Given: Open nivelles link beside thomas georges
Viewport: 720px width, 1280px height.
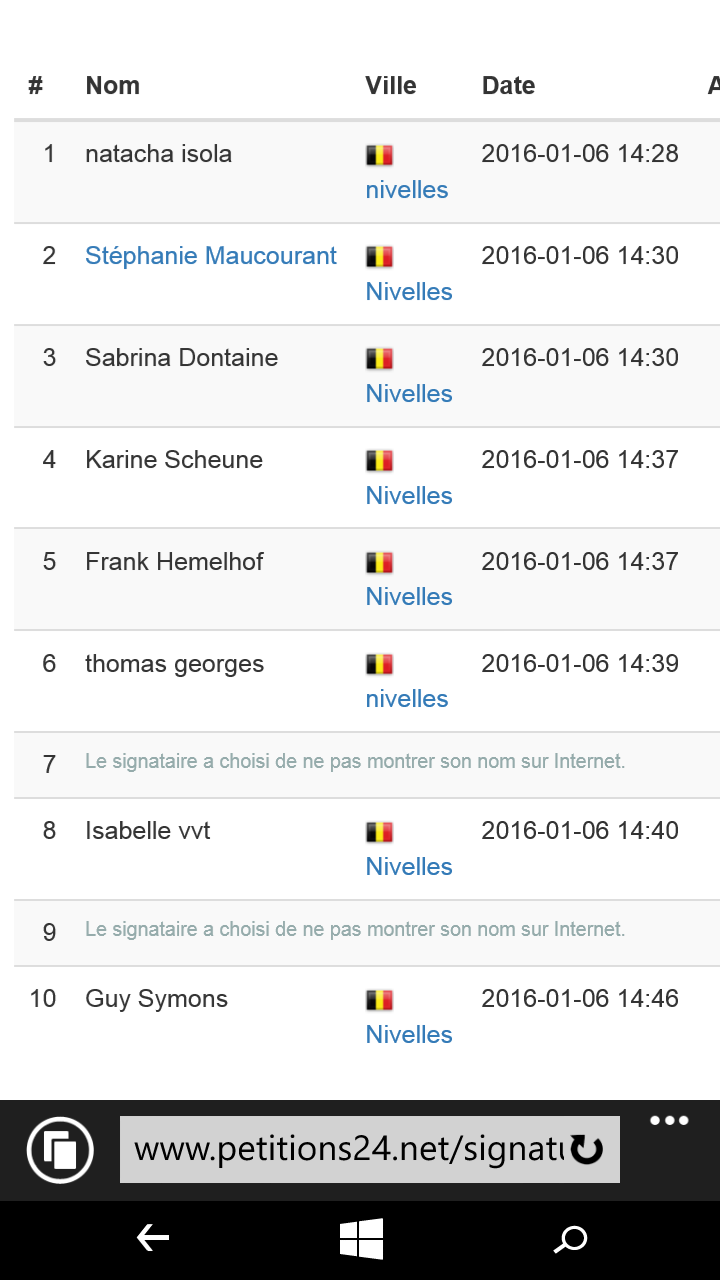Looking at the screenshot, I should pos(407,699).
